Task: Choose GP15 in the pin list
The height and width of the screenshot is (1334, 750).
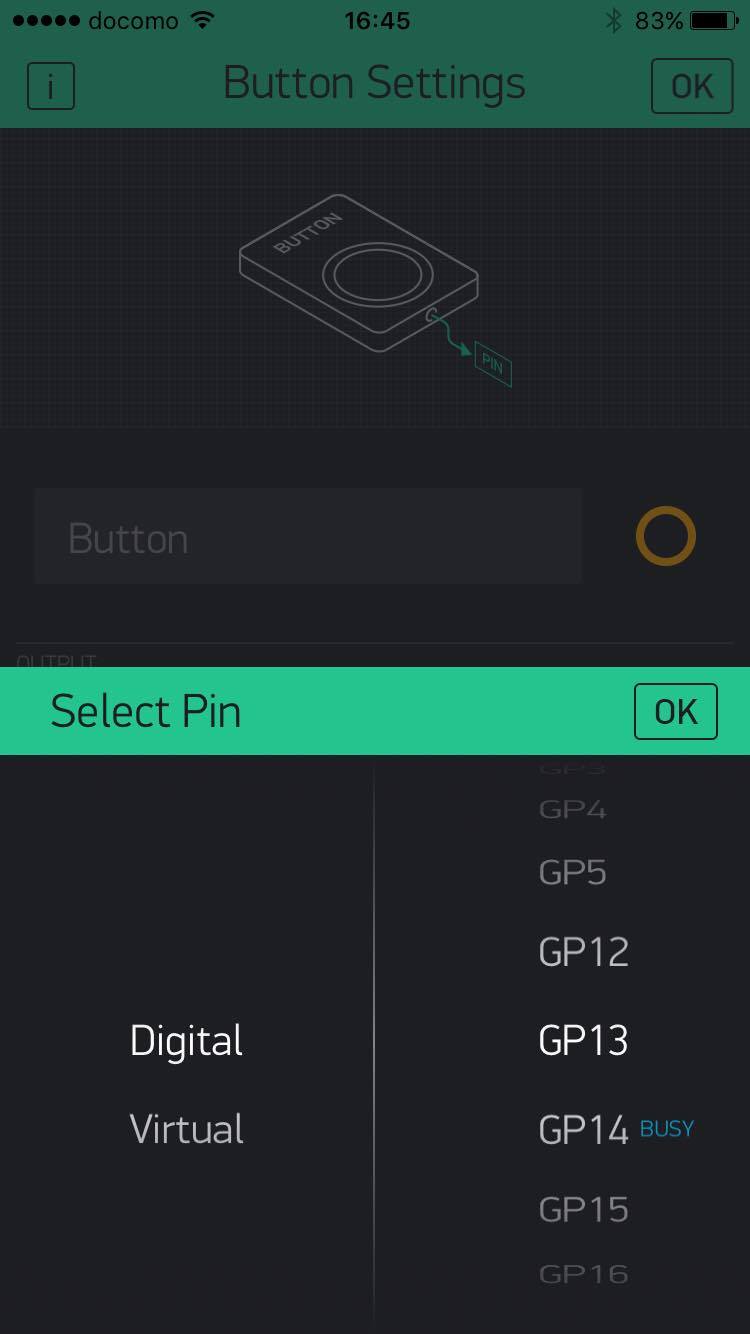Action: 583,1210
